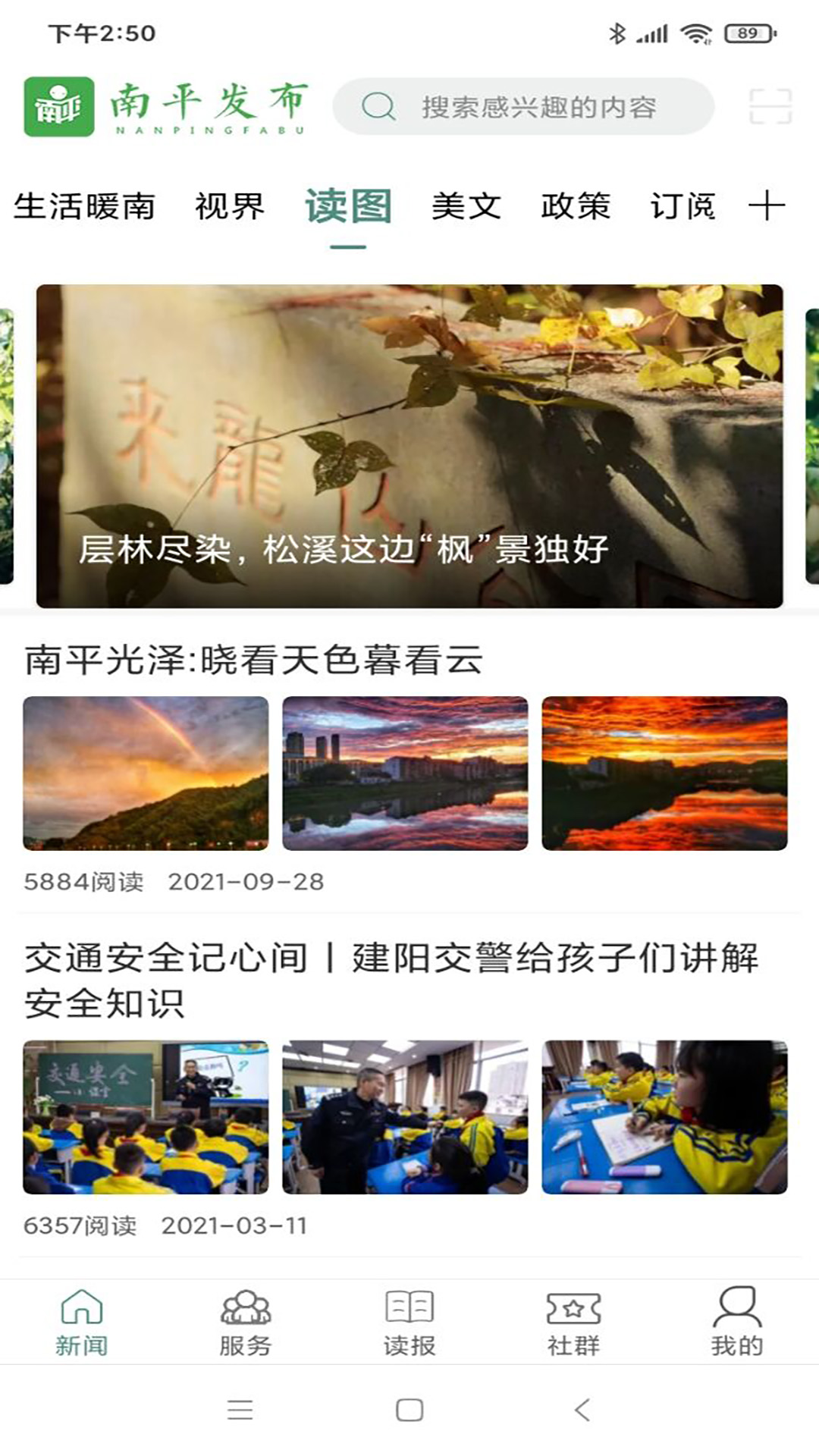
Task: Select the 新闻 bottom tab
Action: pyautogui.click(x=81, y=1323)
